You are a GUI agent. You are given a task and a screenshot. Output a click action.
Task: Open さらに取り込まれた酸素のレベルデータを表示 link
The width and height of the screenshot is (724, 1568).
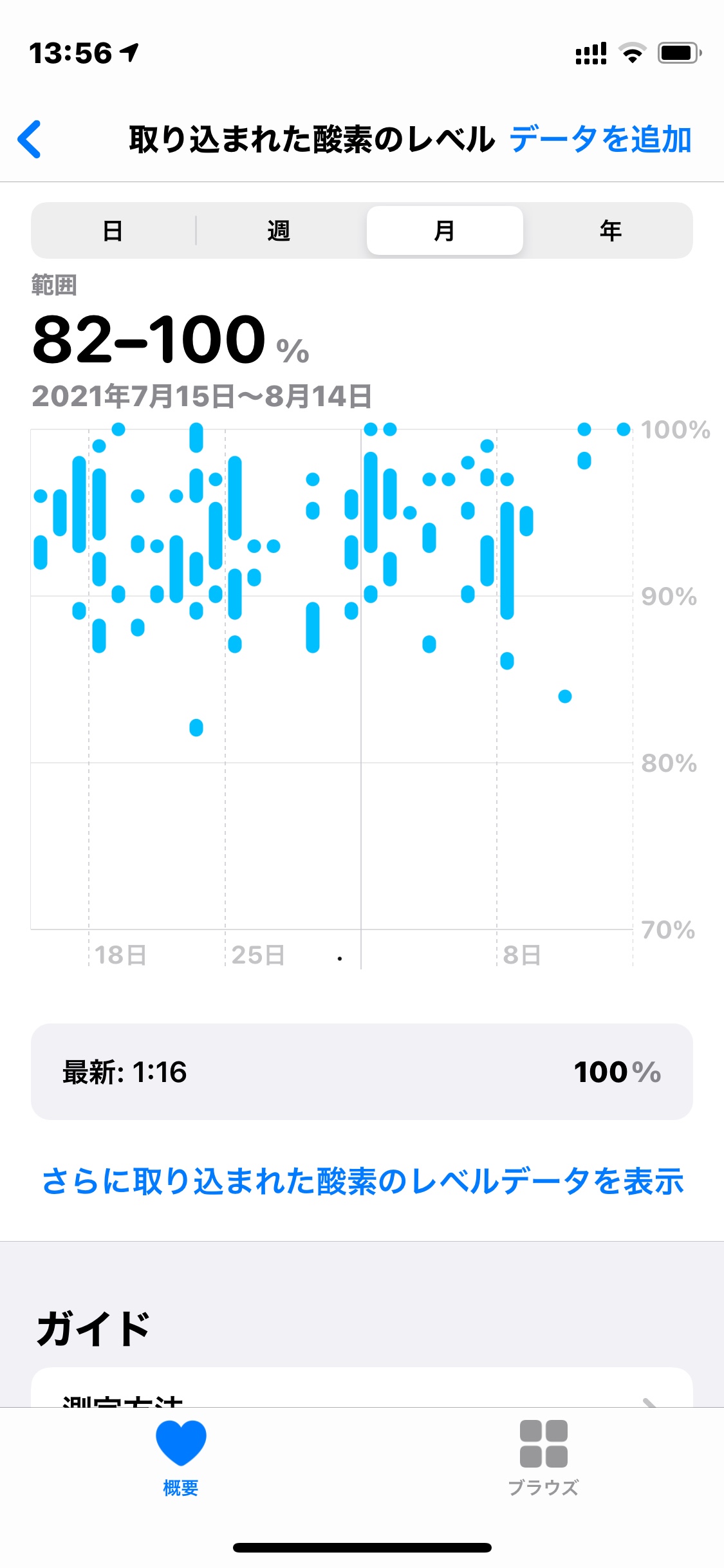coord(362,1182)
